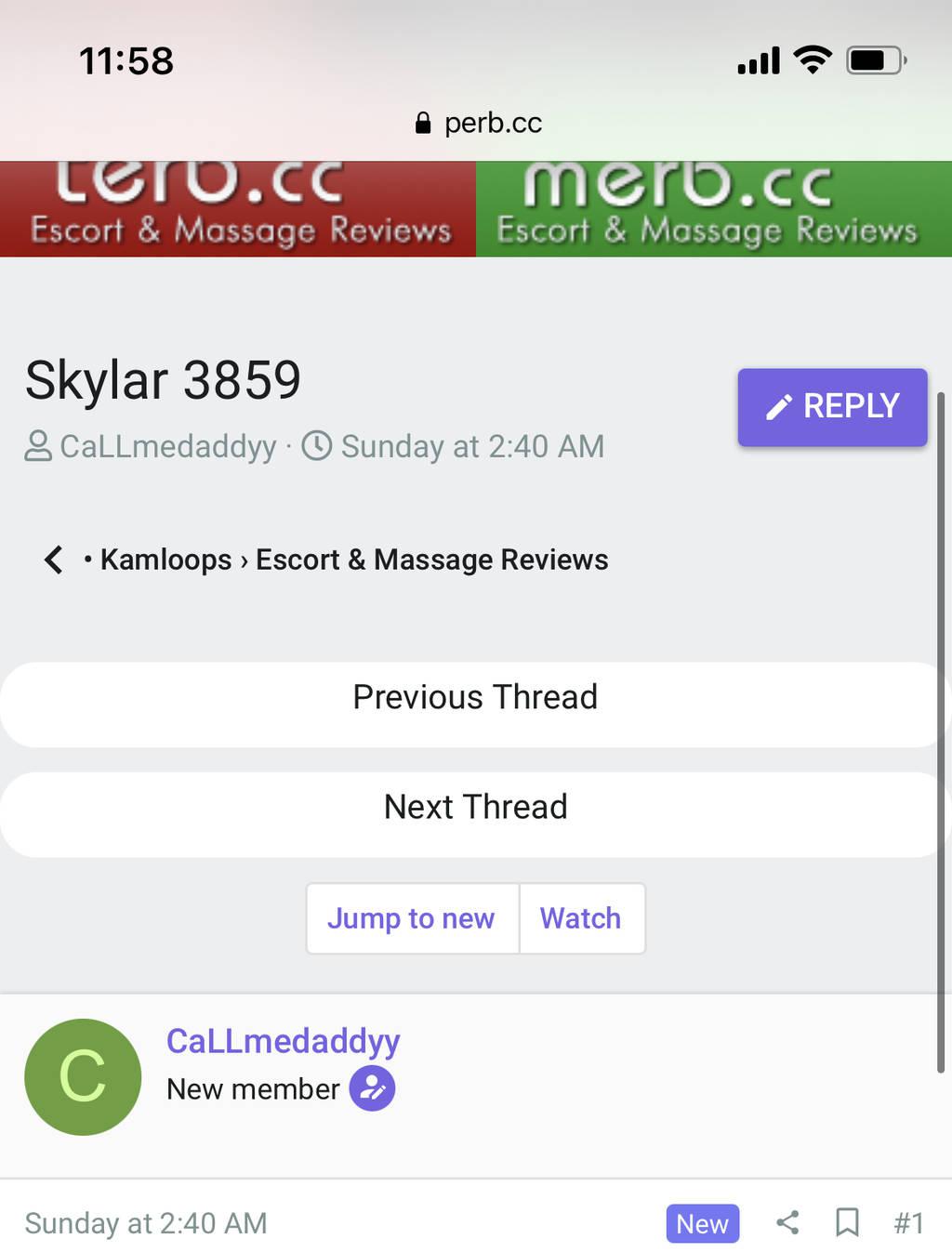952x1252 pixels.
Task: Bookmark this post
Action: tap(846, 1223)
